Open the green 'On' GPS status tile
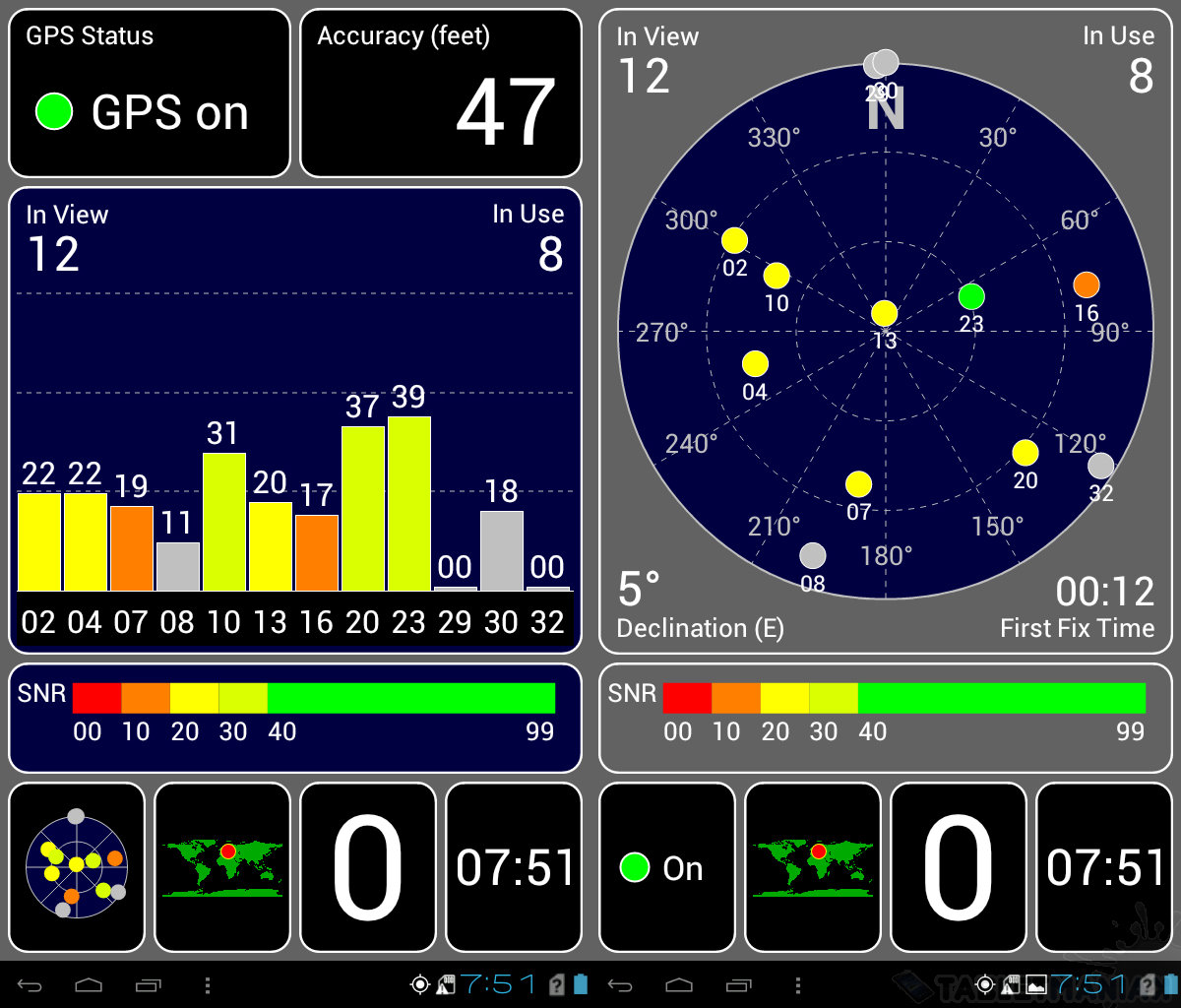This screenshot has height=1008, width=1181. point(666,867)
